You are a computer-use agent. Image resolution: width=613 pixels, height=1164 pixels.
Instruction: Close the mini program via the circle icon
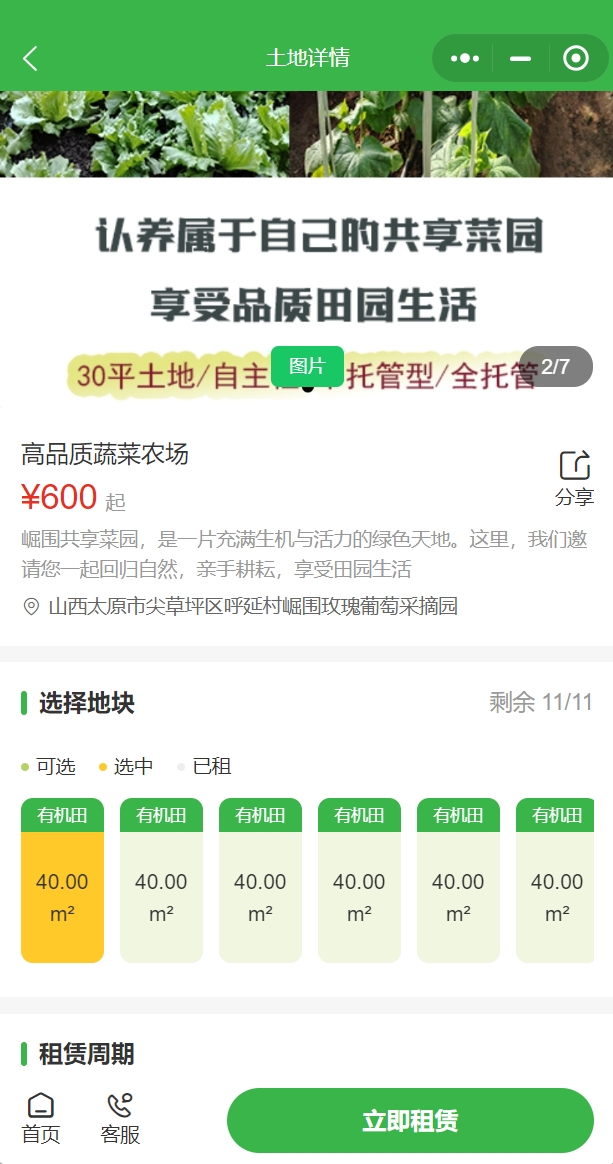pyautogui.click(x=576, y=58)
